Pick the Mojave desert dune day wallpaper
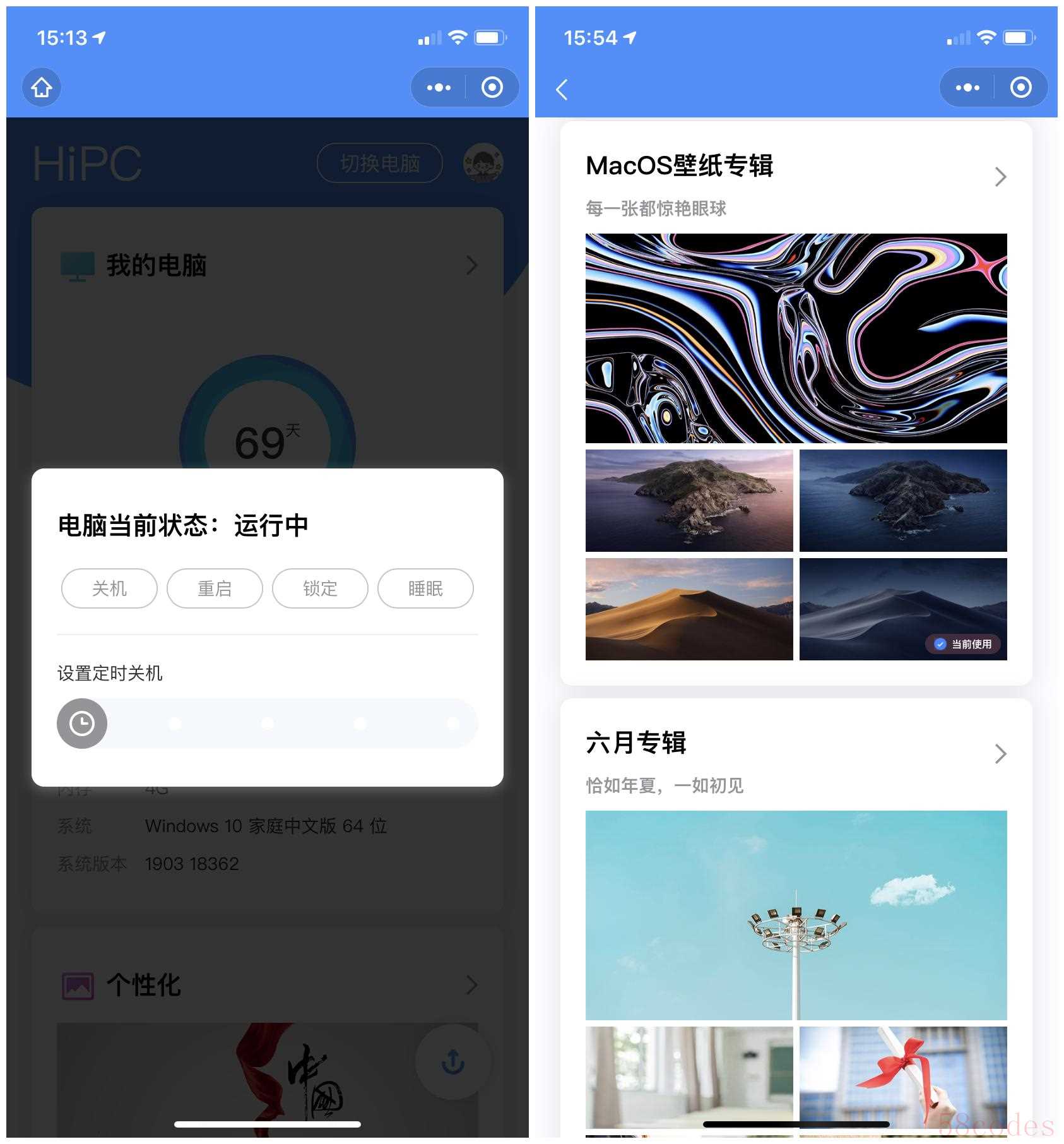The height and width of the screenshot is (1144, 1064). pos(689,609)
